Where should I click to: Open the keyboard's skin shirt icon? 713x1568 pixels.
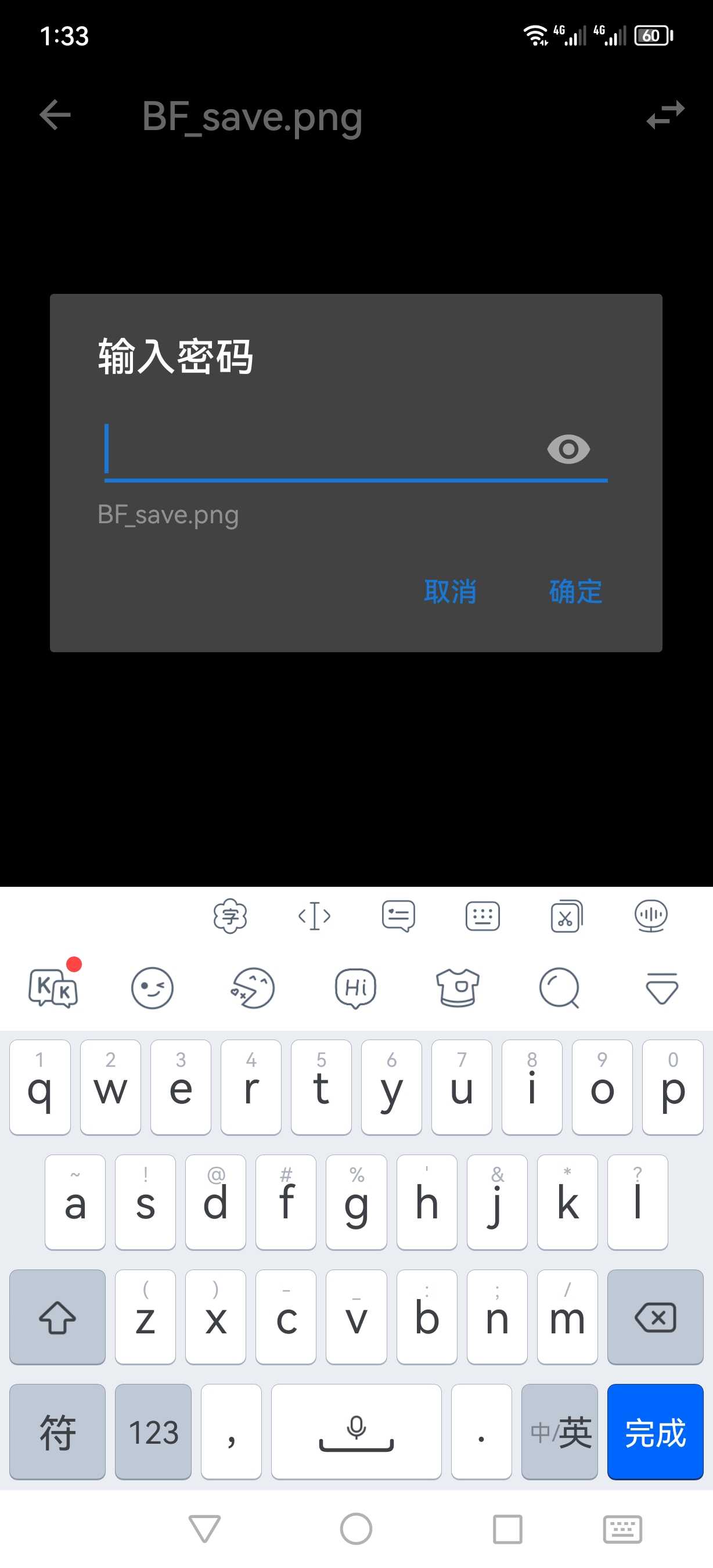coord(458,987)
